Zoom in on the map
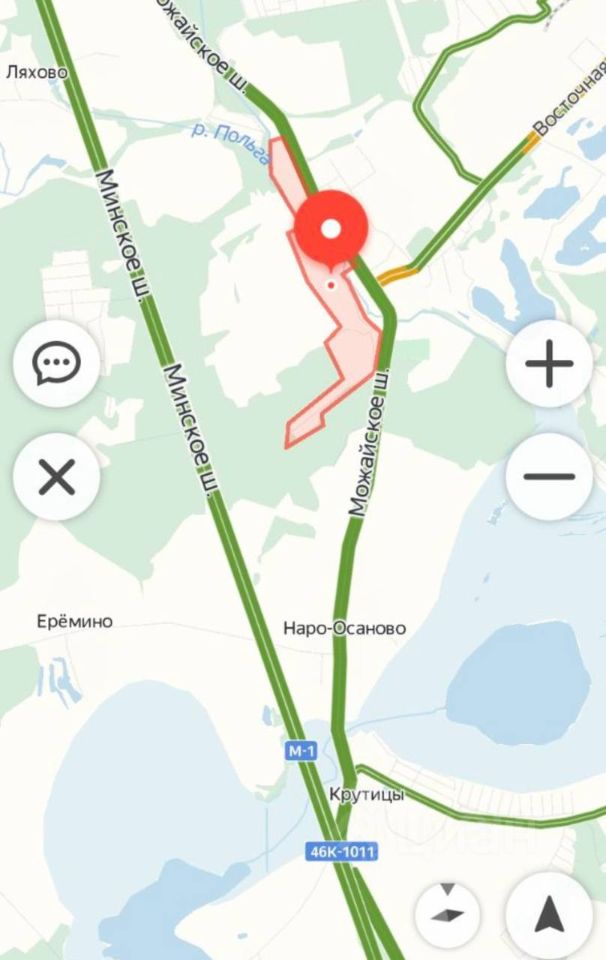The image size is (606, 960). pyautogui.click(x=549, y=364)
